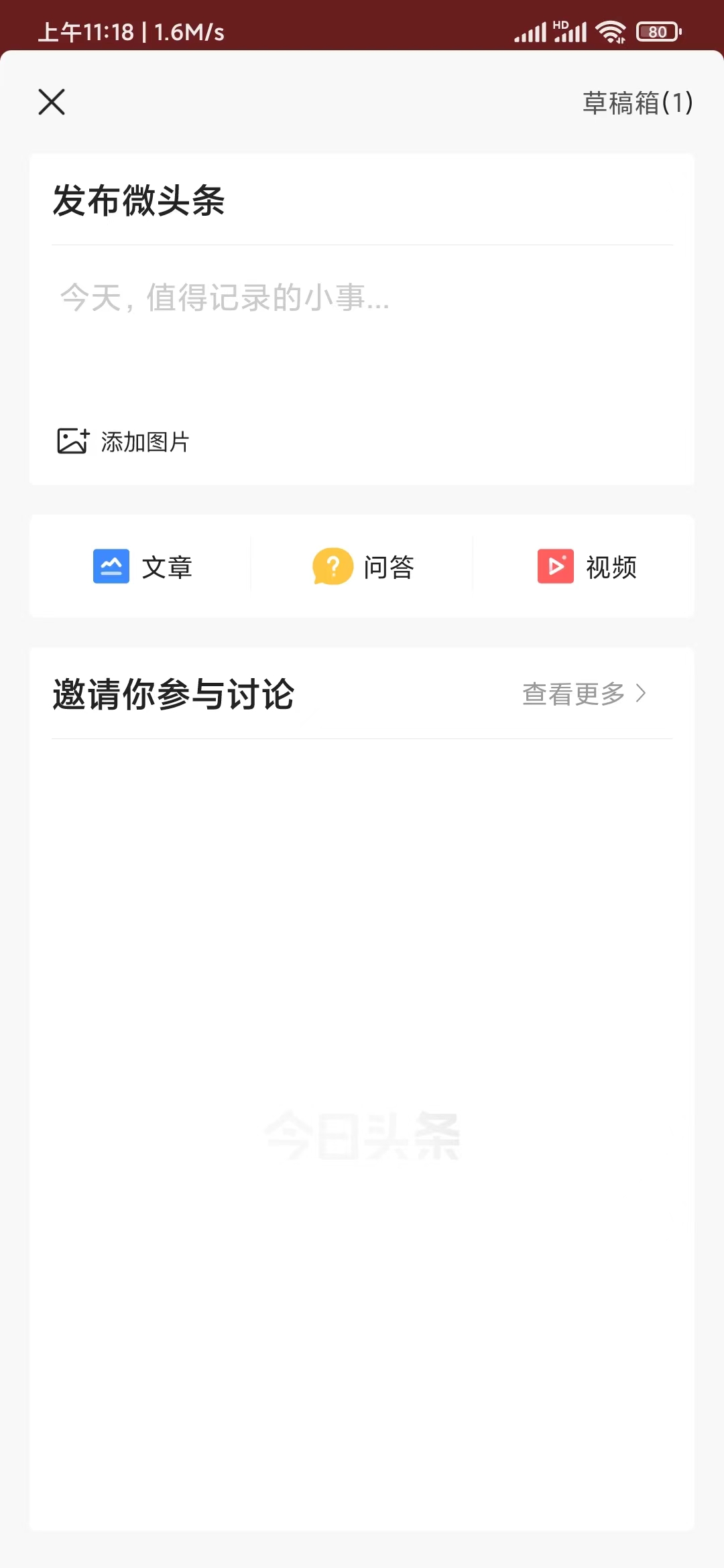Tap the battery indicator showing 80
Image resolution: width=724 pixels, height=1568 pixels.
point(658,31)
